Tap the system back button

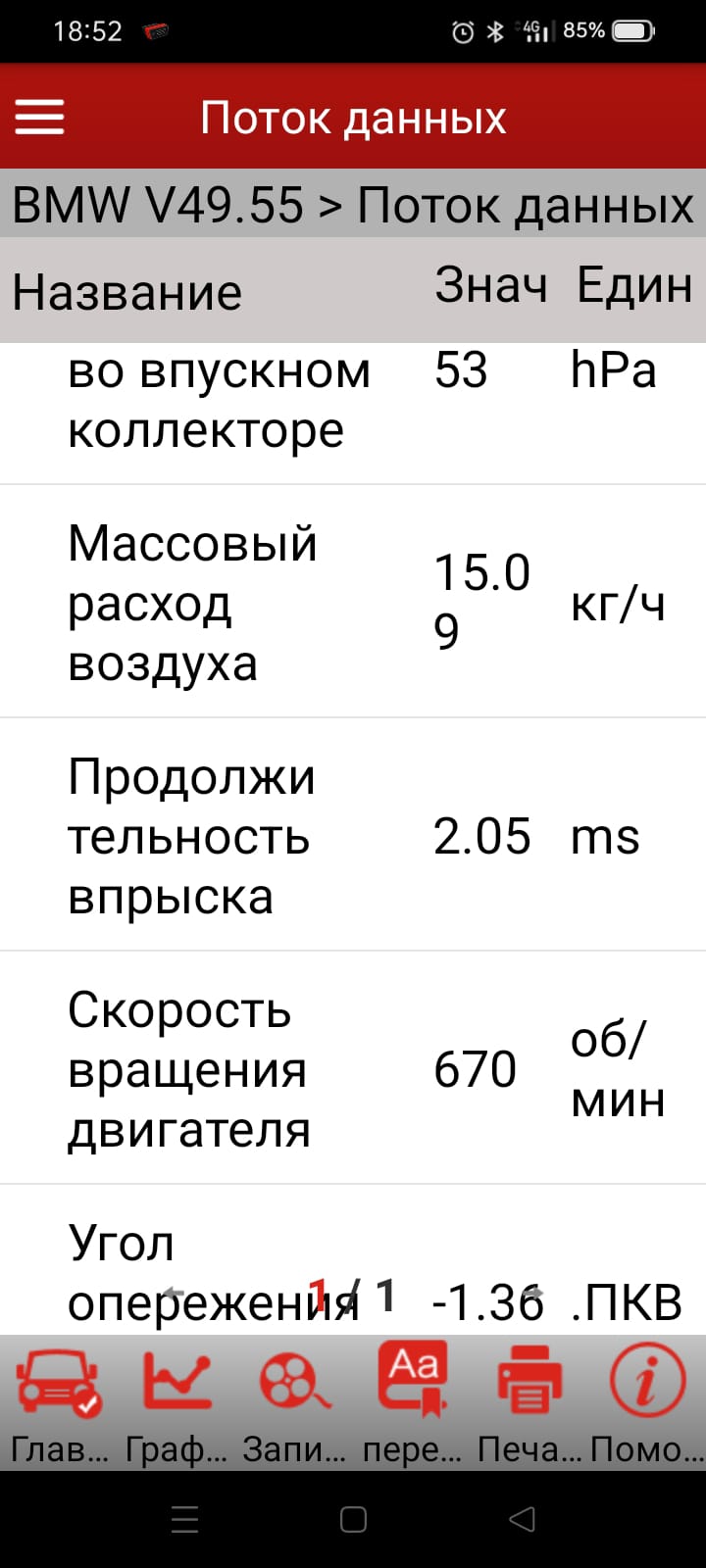pyautogui.click(x=523, y=1519)
